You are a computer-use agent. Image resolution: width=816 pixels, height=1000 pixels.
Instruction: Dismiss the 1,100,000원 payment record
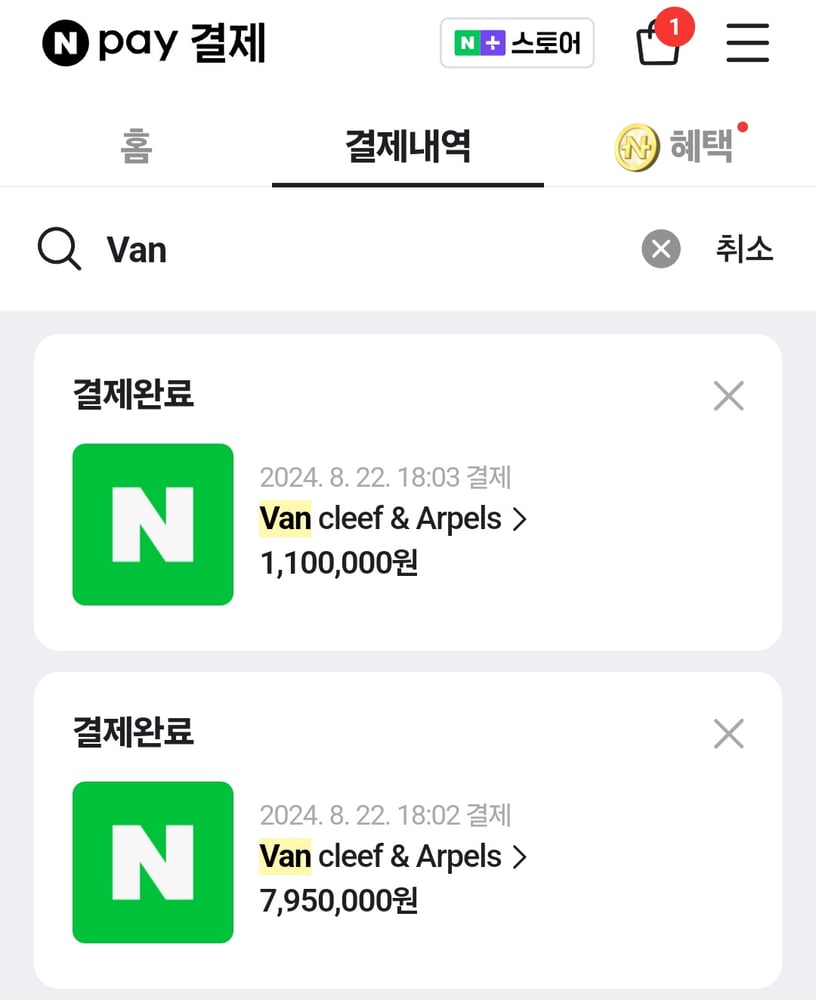click(x=729, y=396)
